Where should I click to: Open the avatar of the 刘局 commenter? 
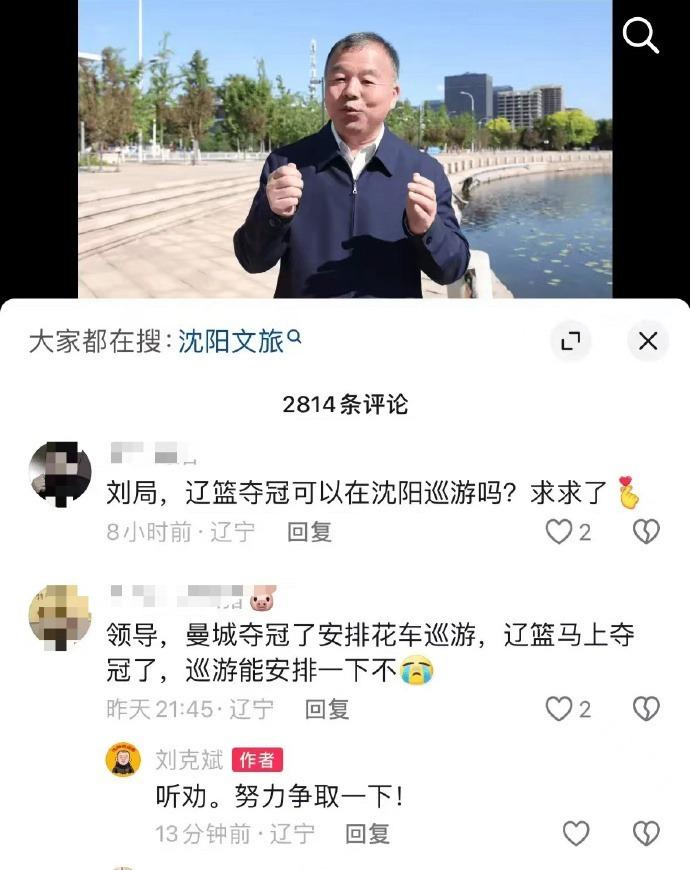(x=60, y=473)
